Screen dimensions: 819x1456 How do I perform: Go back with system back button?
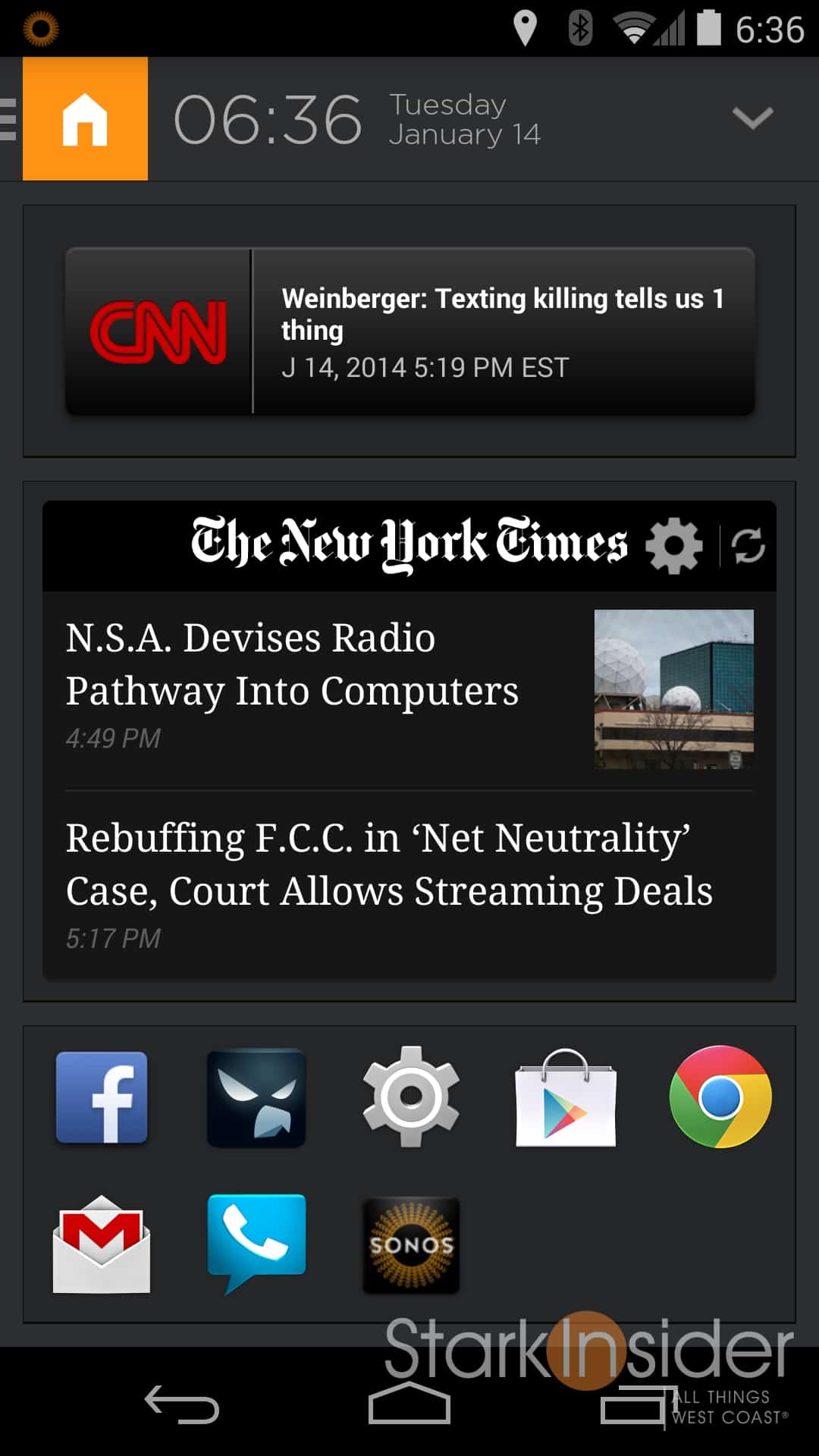click(x=182, y=1404)
